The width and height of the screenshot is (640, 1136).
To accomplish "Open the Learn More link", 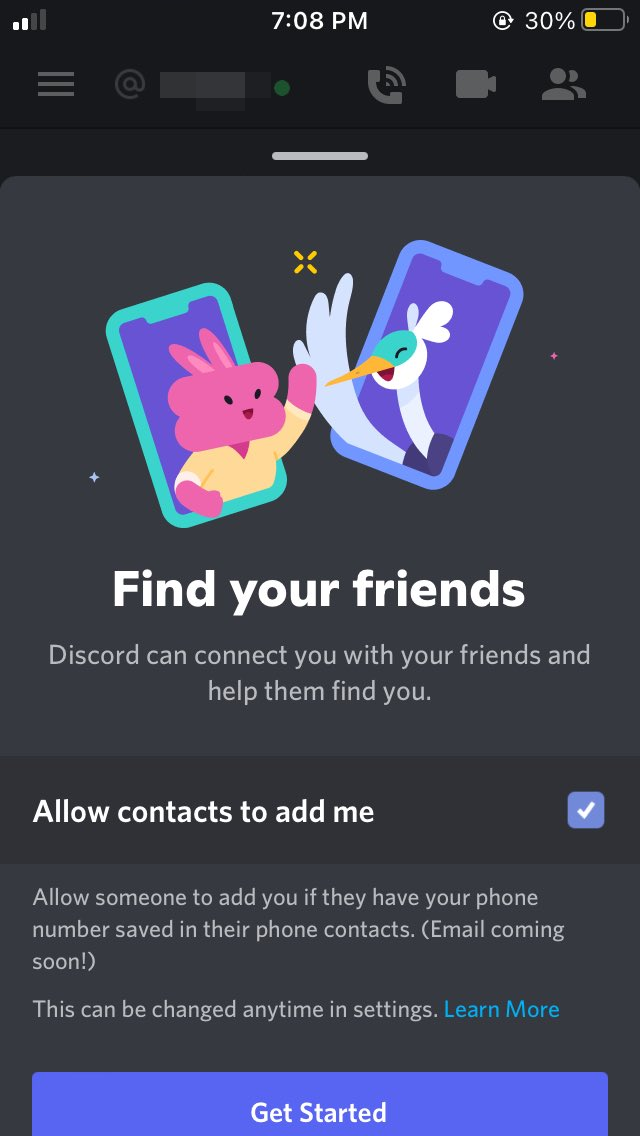I will tap(501, 1009).
